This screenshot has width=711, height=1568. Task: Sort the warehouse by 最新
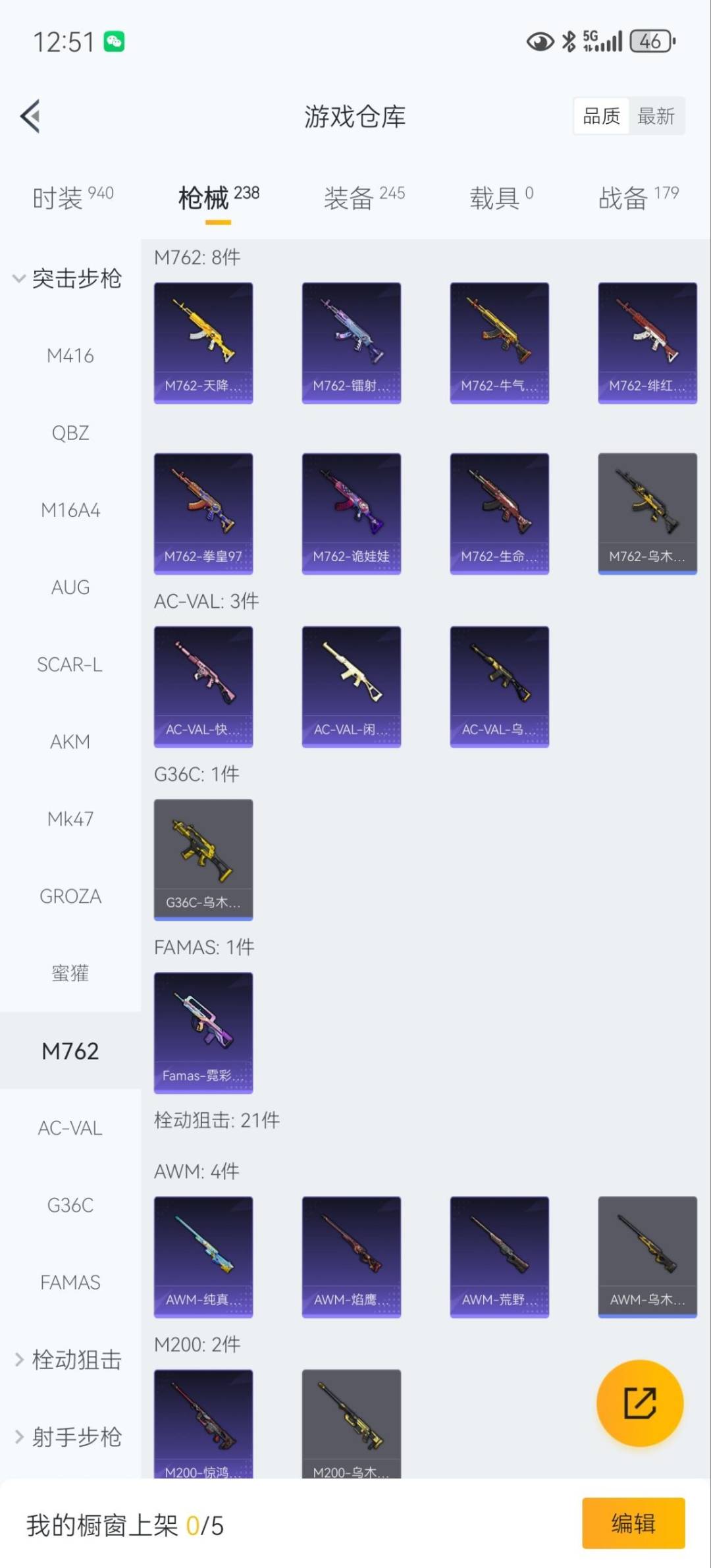coord(656,117)
